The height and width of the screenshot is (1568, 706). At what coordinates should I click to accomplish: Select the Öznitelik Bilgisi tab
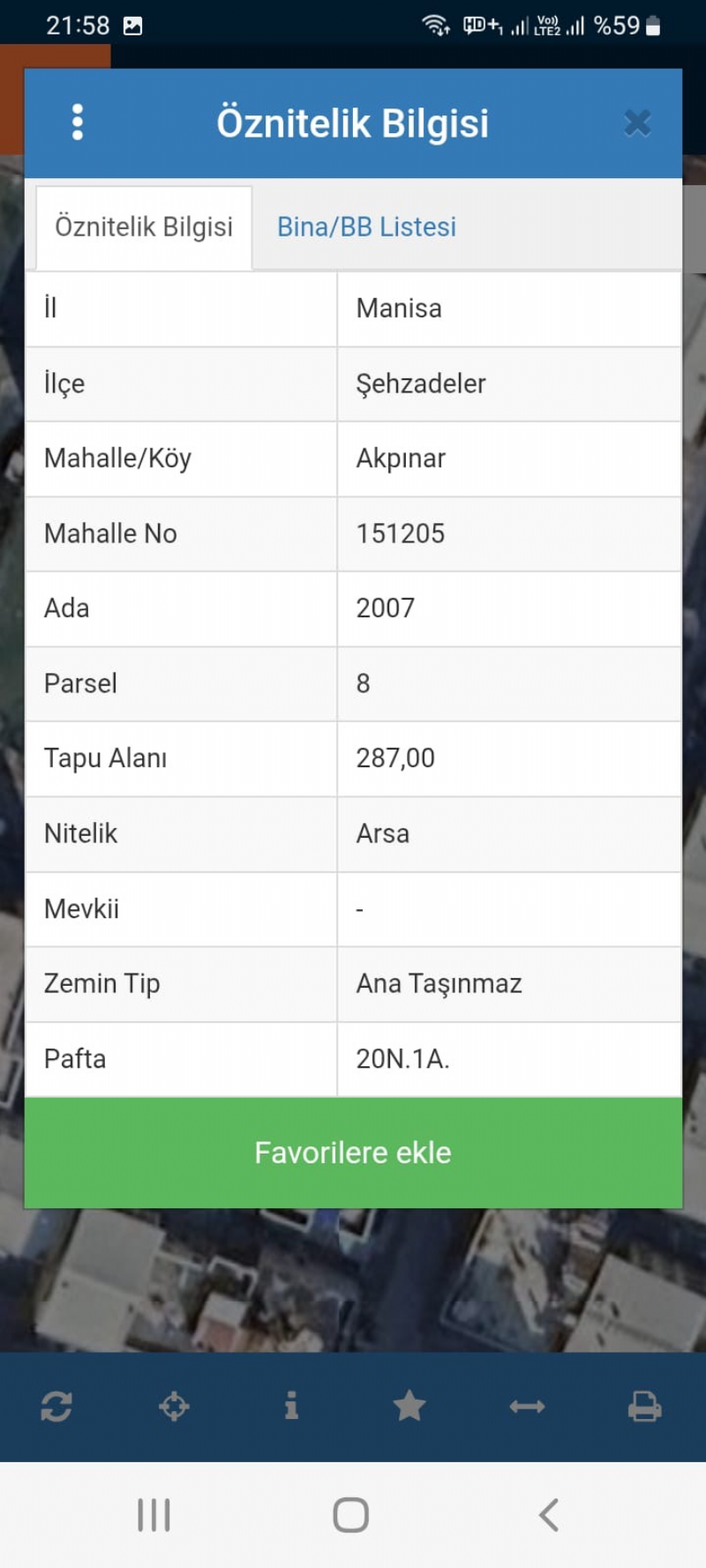pos(144,227)
